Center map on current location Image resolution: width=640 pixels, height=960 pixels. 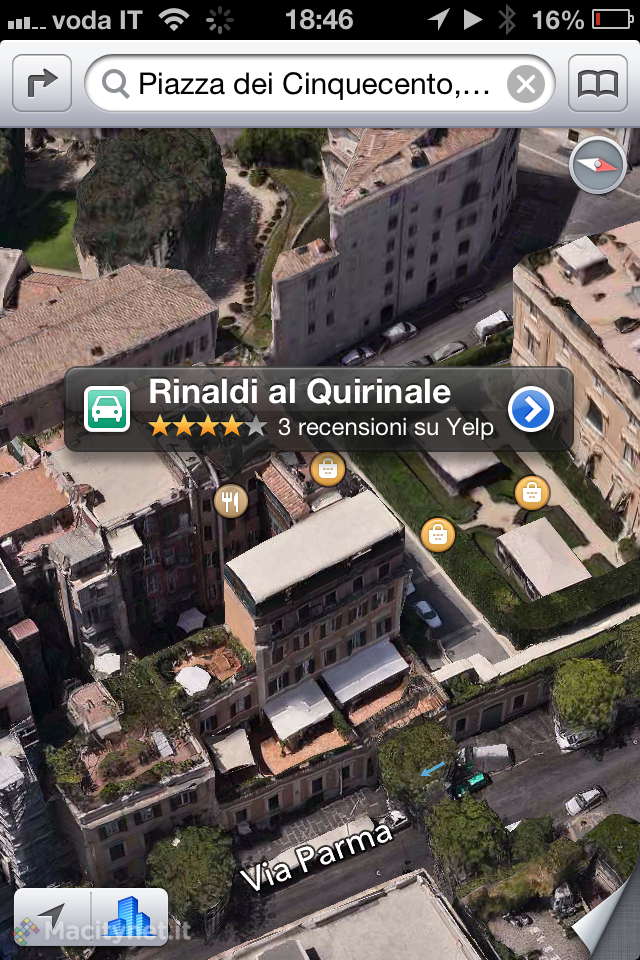(x=52, y=917)
